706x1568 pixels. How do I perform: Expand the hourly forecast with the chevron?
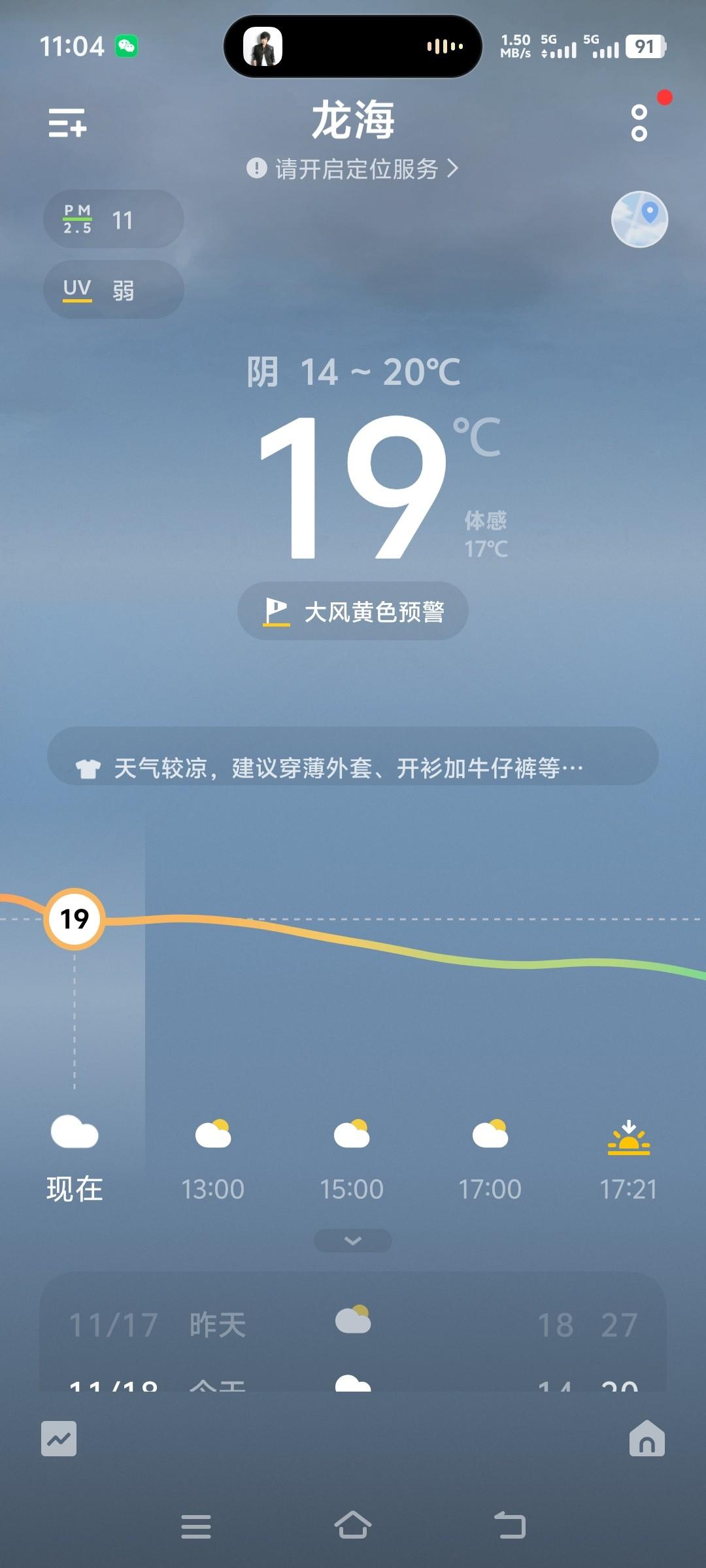(353, 1240)
